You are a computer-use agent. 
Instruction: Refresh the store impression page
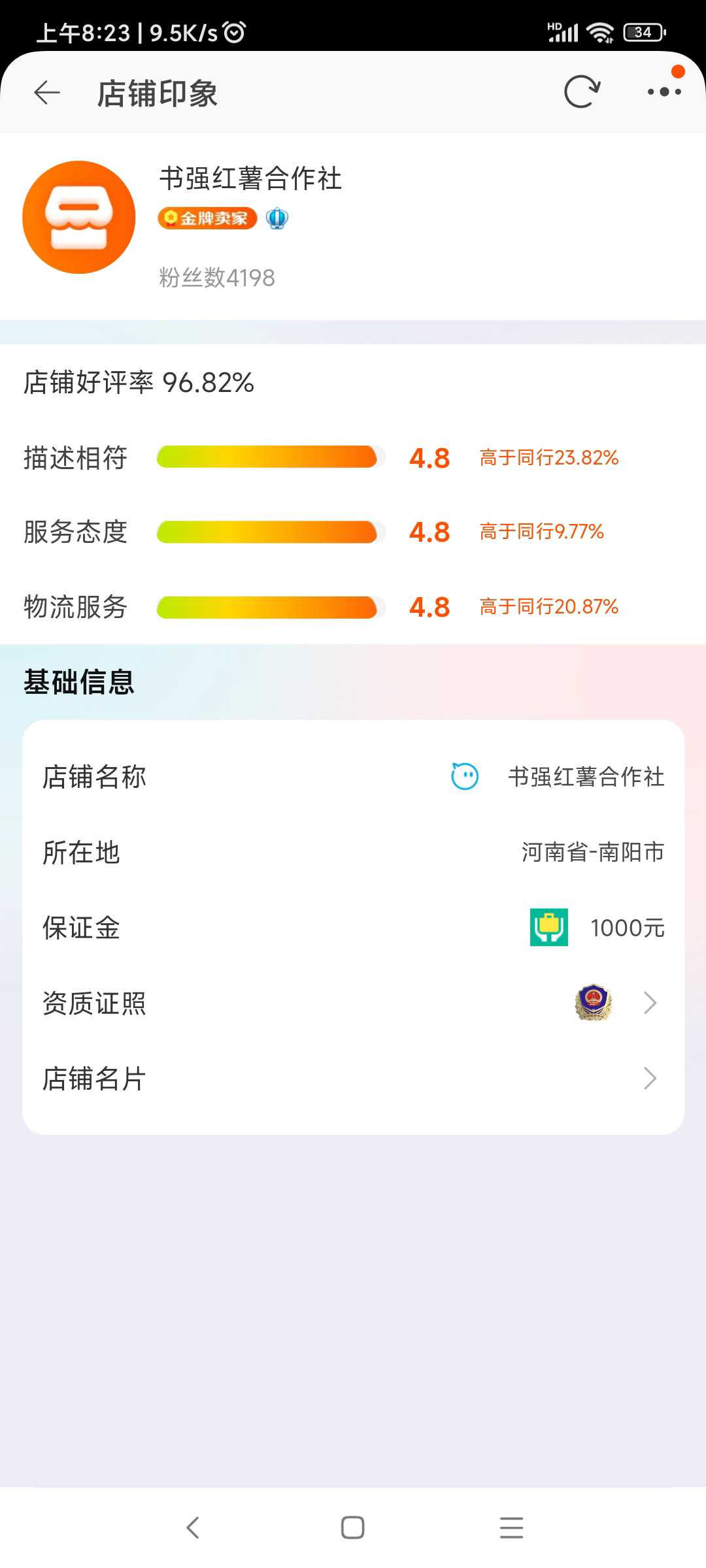(582, 91)
